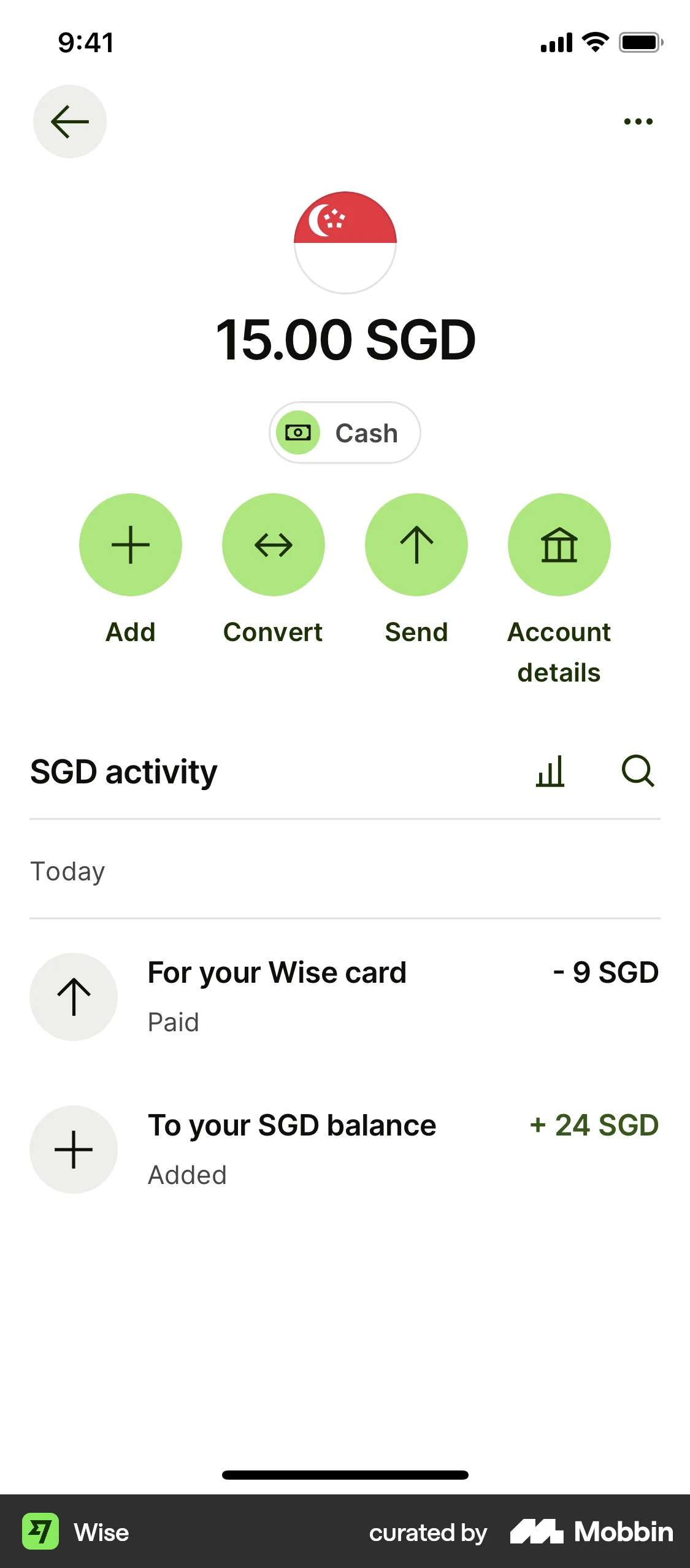The width and height of the screenshot is (690, 1568).
Task: Tap the upward arrow on the Wise card payment
Action: pos(73,996)
